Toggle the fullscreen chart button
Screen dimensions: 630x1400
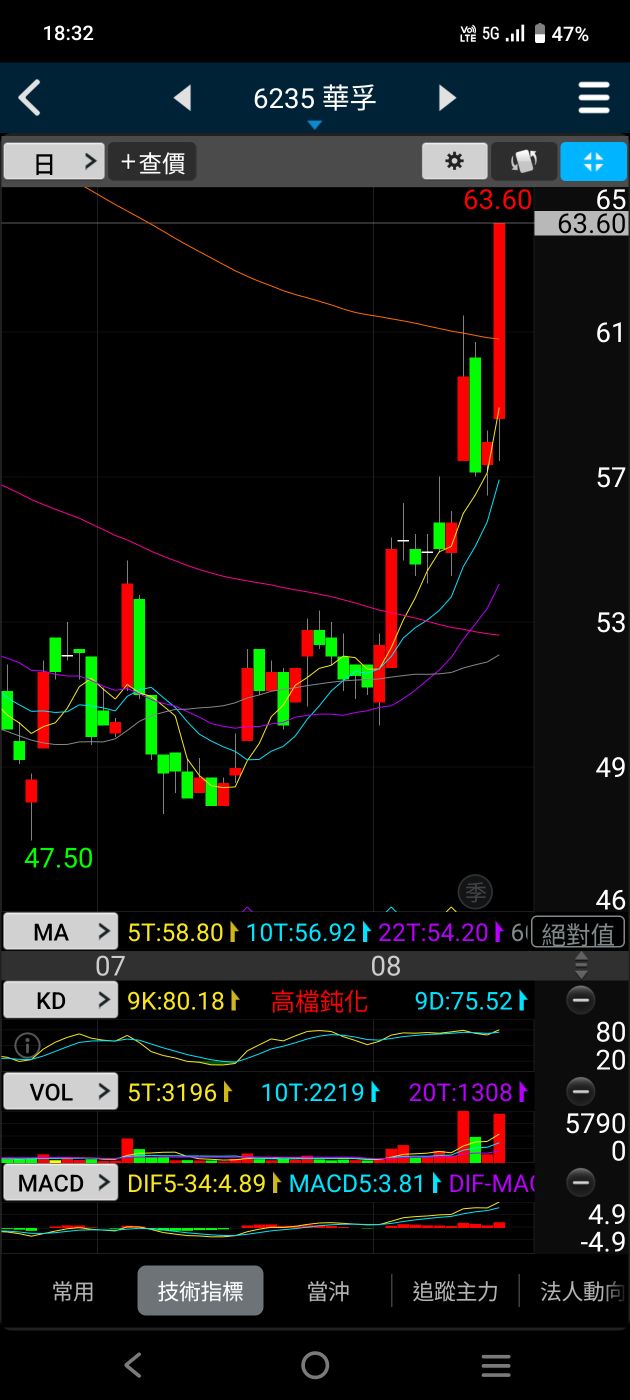click(593, 162)
